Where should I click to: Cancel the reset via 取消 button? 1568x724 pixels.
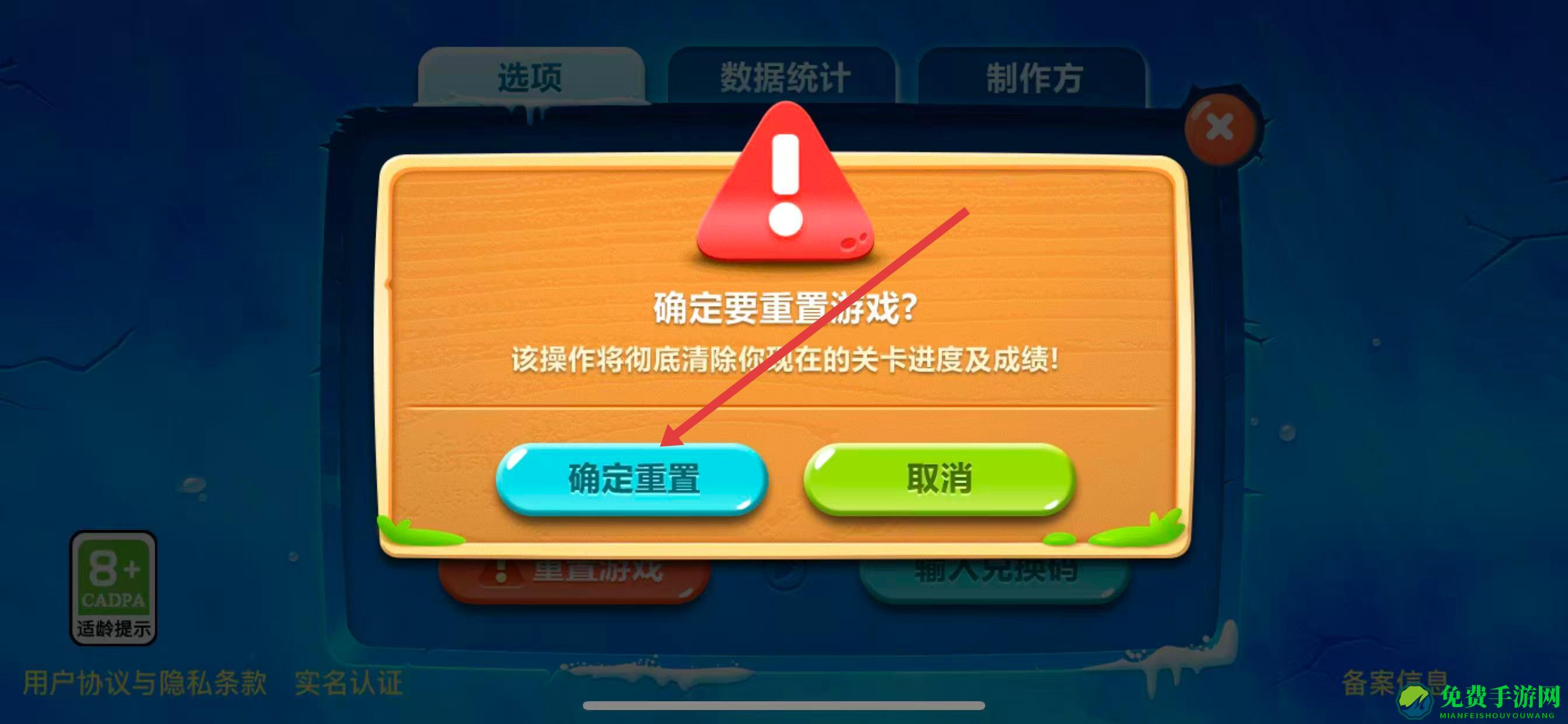click(939, 479)
